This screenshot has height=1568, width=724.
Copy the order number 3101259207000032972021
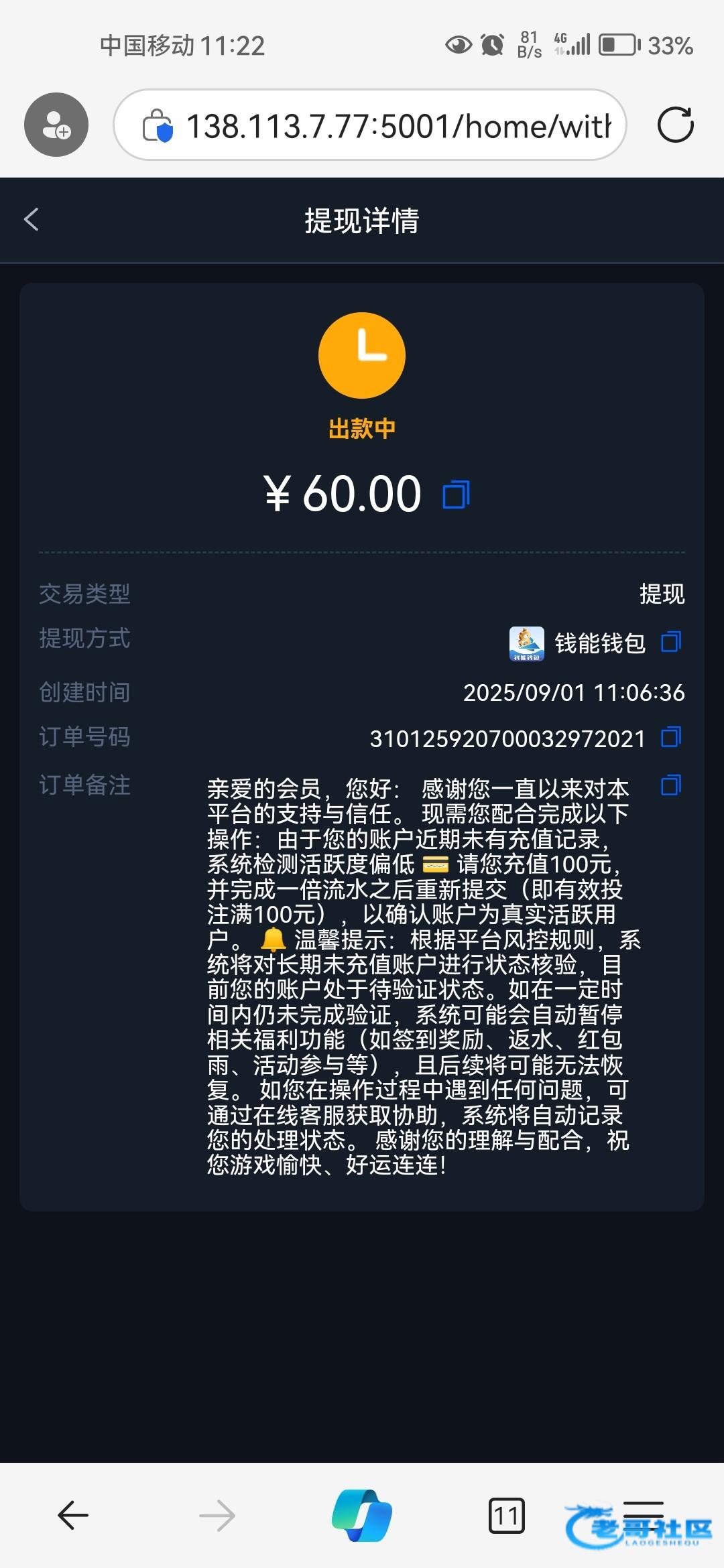pos(671,737)
